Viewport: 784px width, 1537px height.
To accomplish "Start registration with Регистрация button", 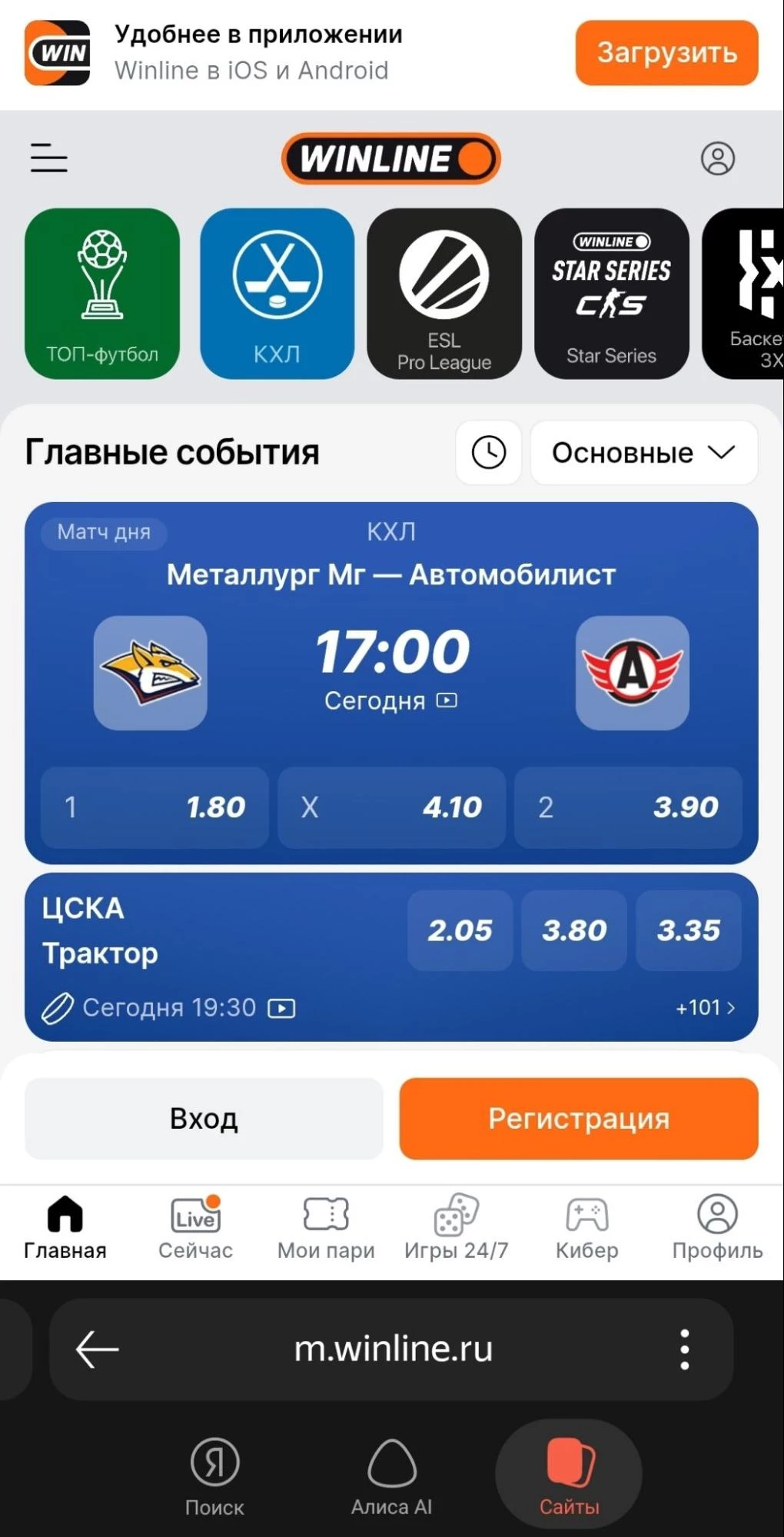I will 578,1118.
